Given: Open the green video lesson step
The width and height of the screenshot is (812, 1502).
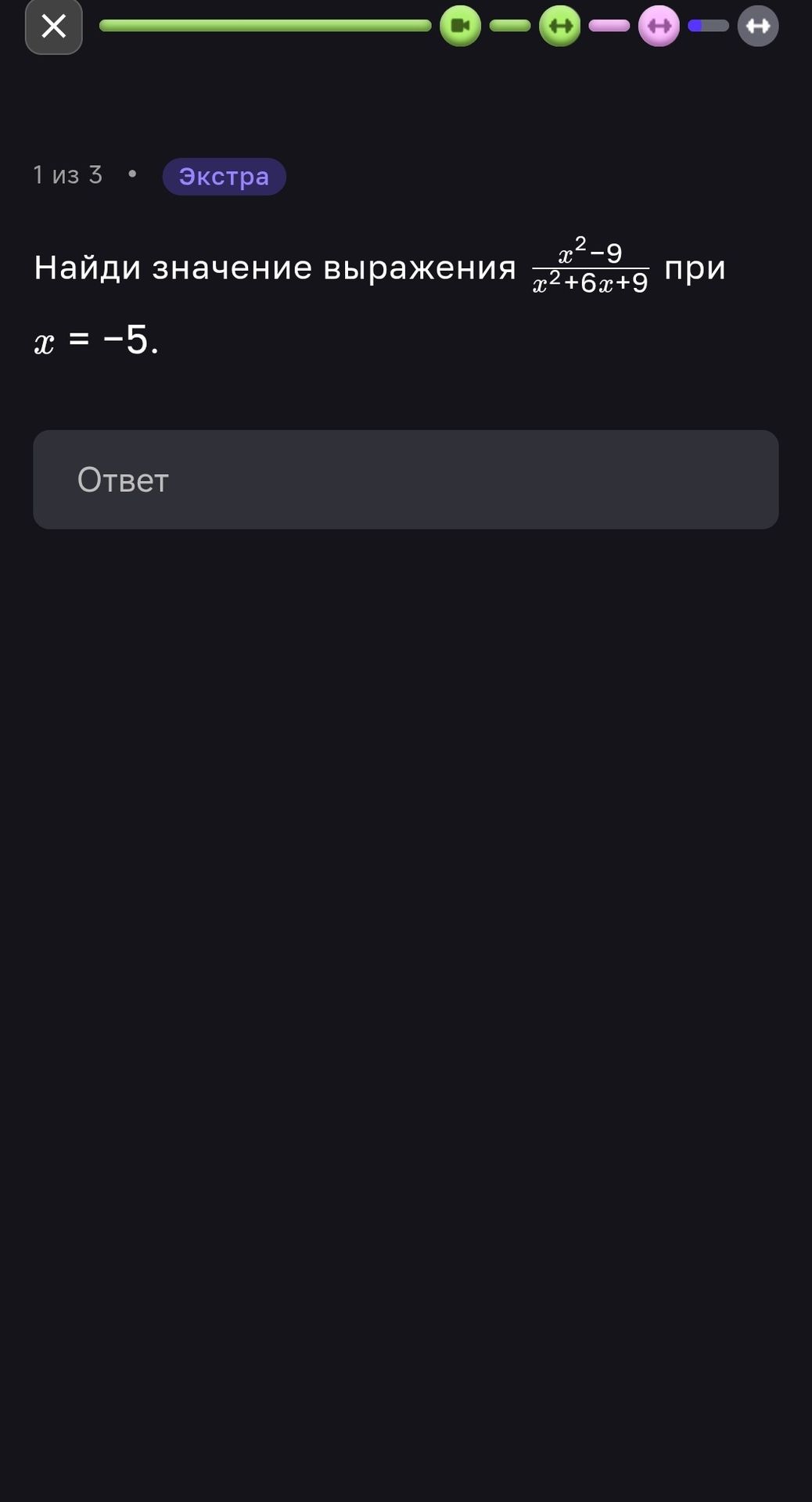Looking at the screenshot, I should [x=460, y=26].
